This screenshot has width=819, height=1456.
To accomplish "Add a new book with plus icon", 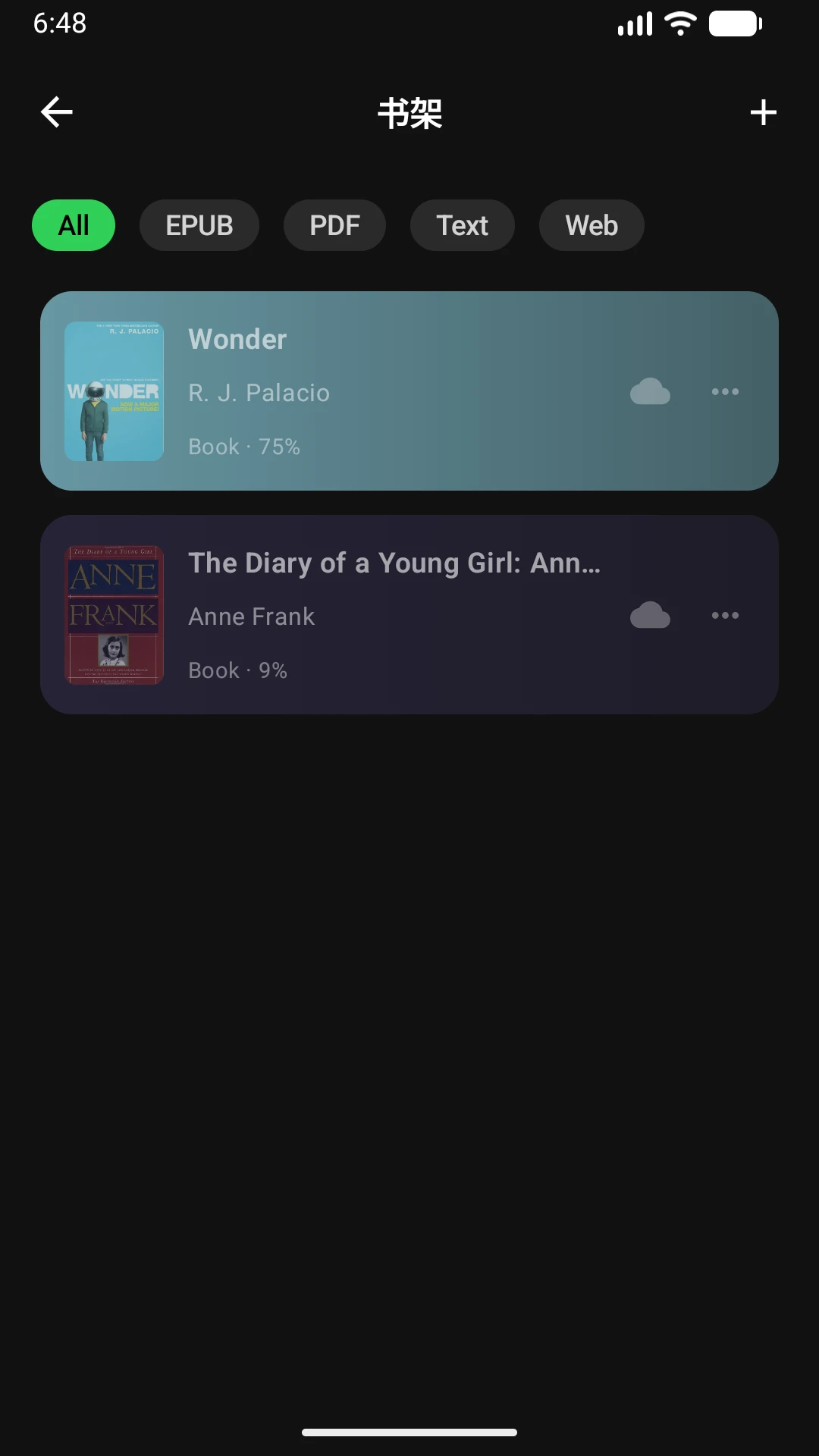I will (x=763, y=112).
